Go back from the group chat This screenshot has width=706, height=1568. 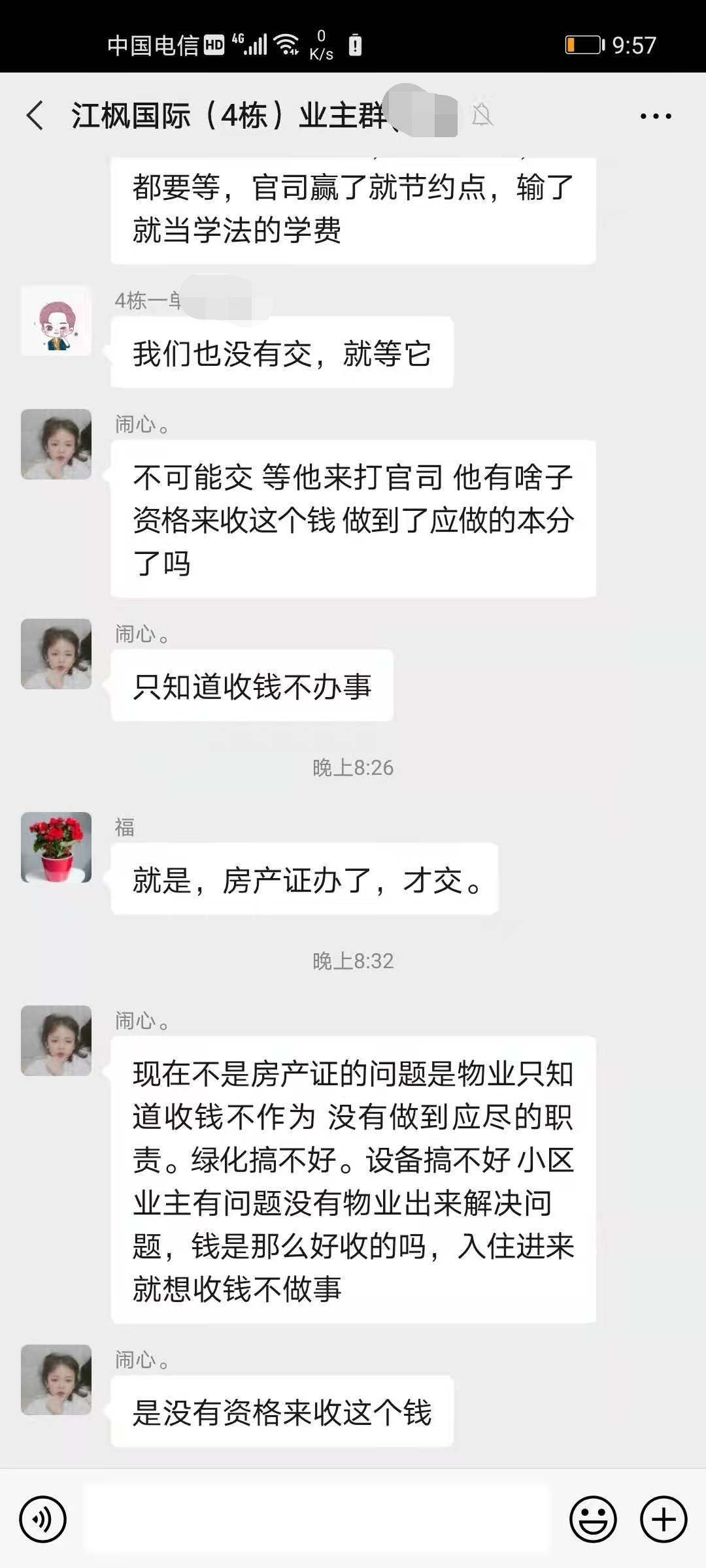[35, 116]
